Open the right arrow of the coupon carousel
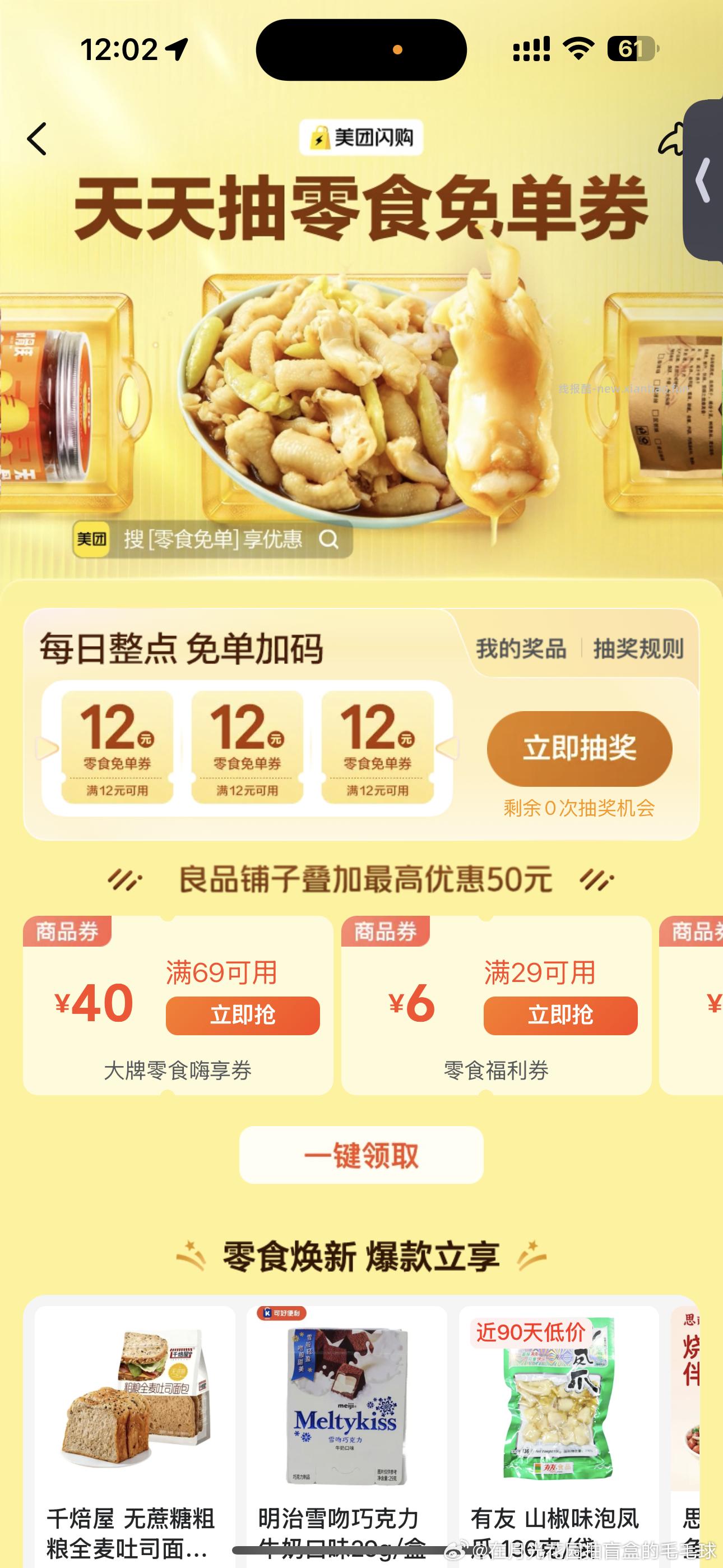Screen dimensions: 723x1568 [448, 749]
